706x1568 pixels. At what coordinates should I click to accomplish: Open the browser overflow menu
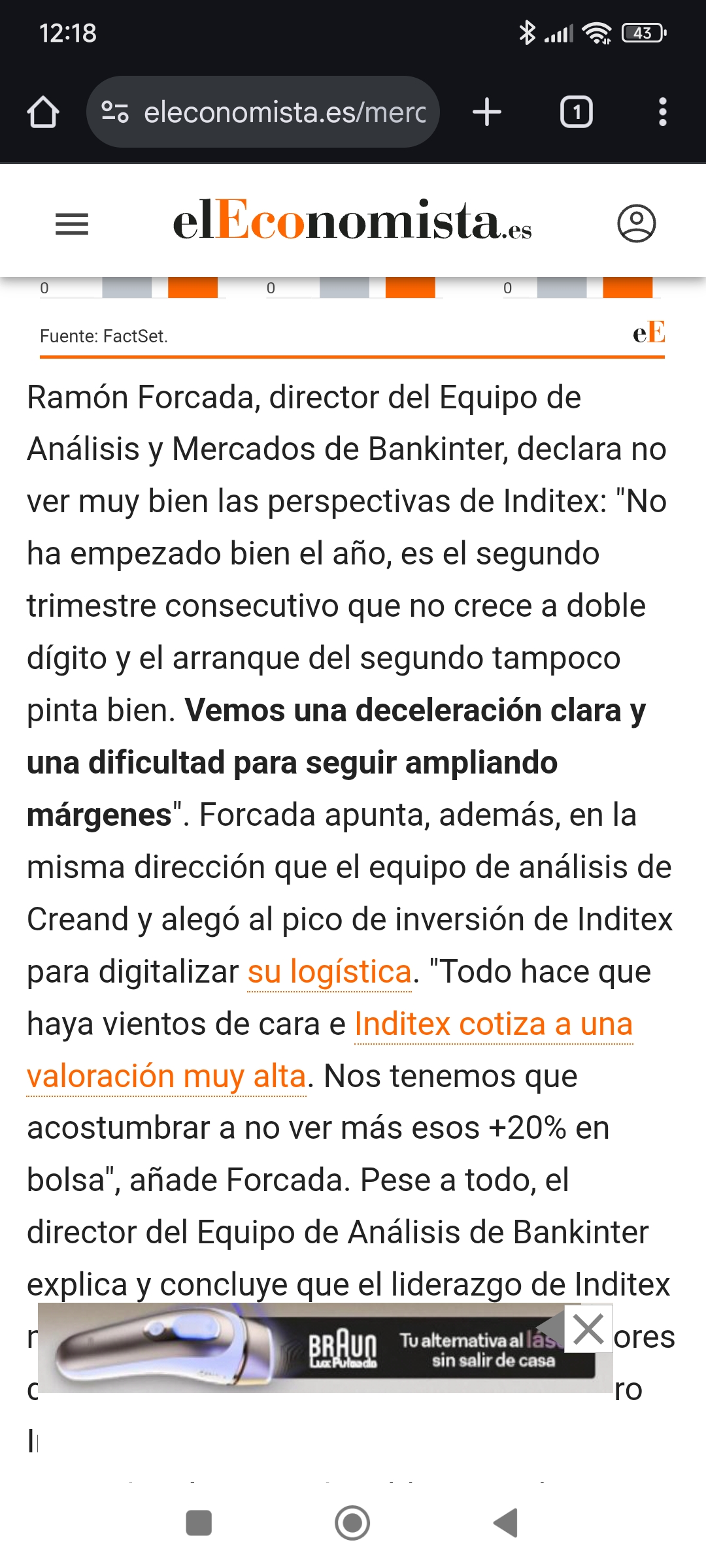(x=663, y=112)
